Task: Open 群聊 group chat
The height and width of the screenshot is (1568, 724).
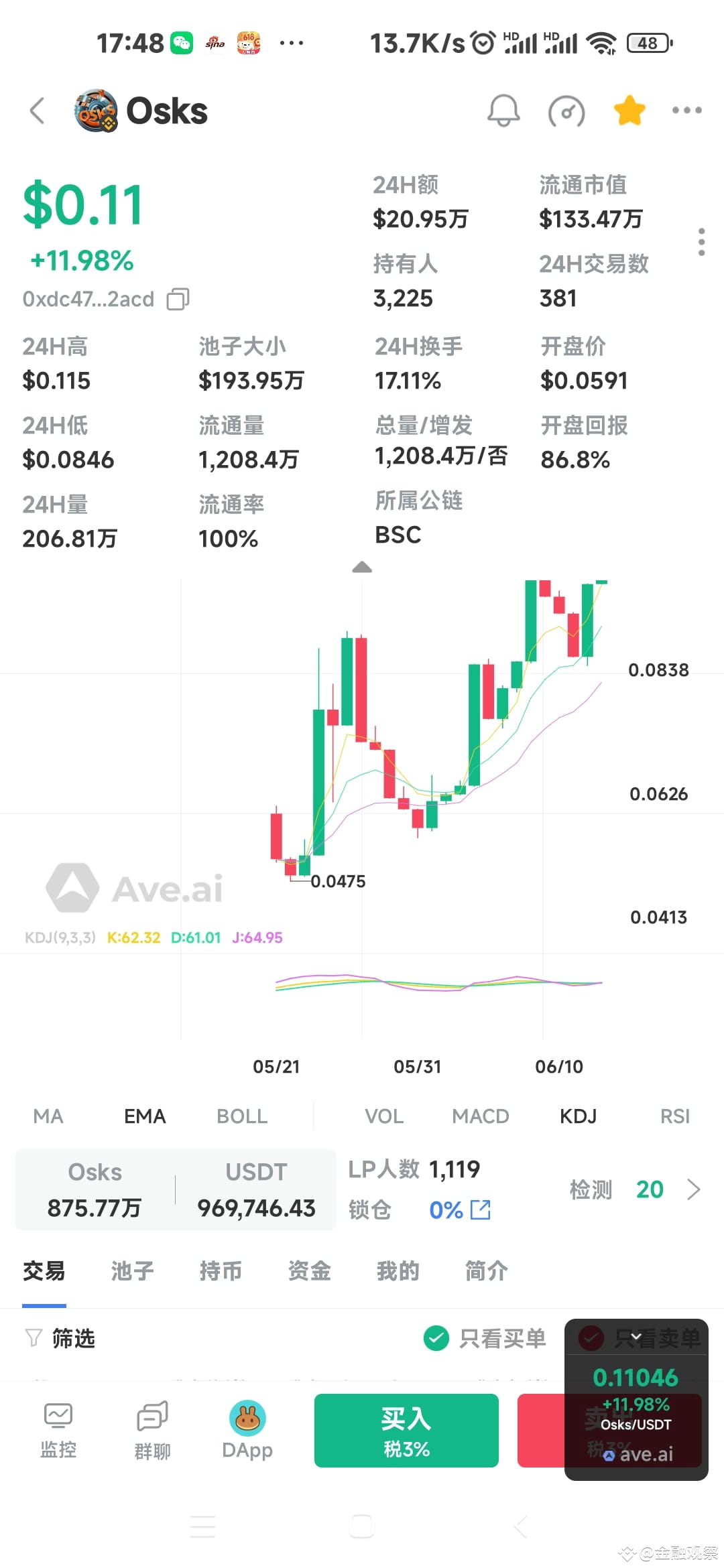Action: [152, 1431]
